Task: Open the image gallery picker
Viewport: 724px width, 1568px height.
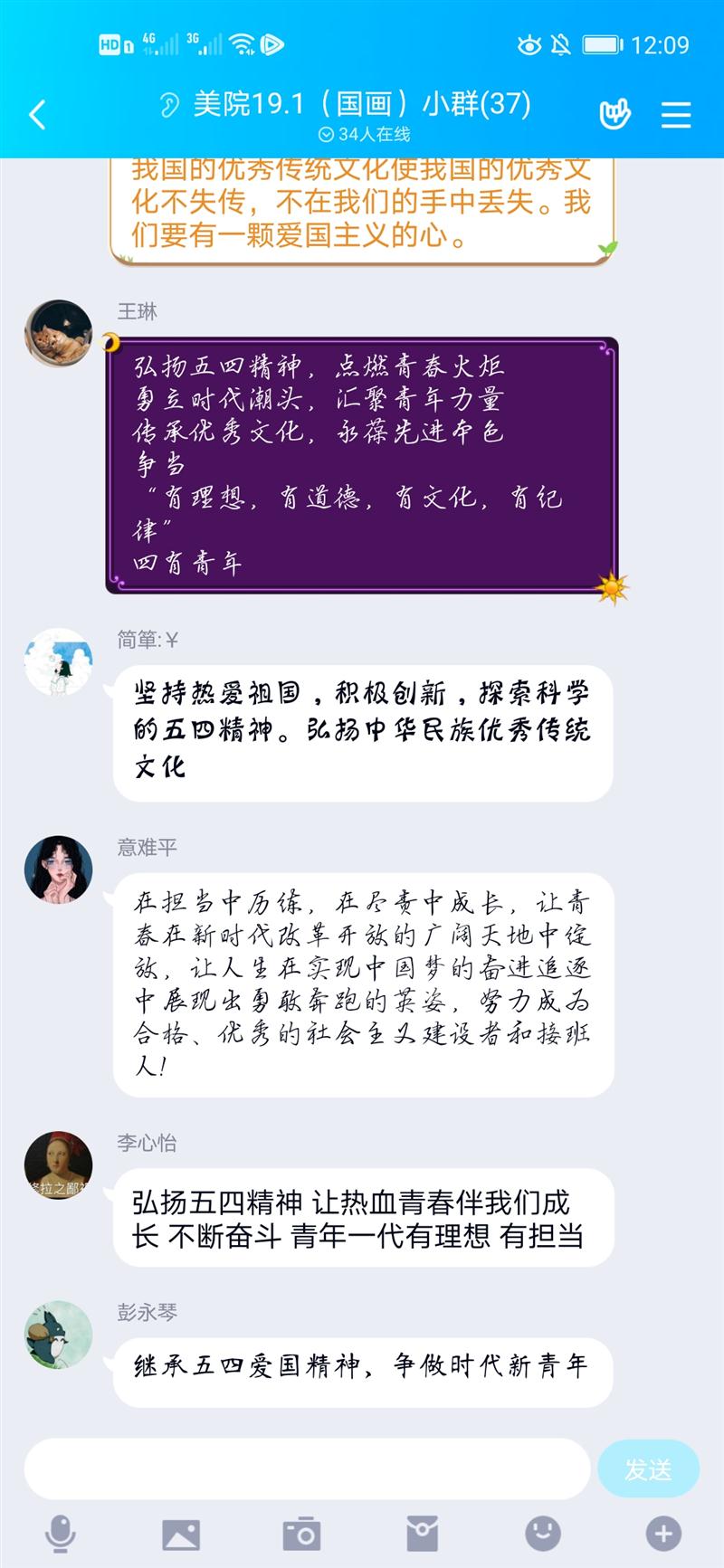Action: click(181, 1534)
